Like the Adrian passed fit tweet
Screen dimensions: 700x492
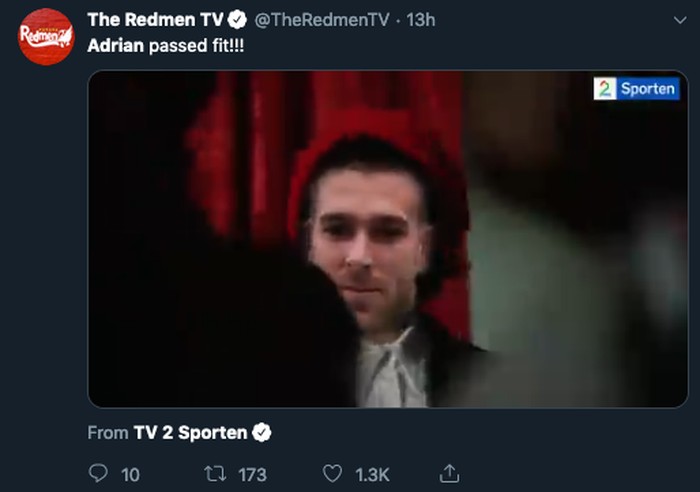pos(334,473)
